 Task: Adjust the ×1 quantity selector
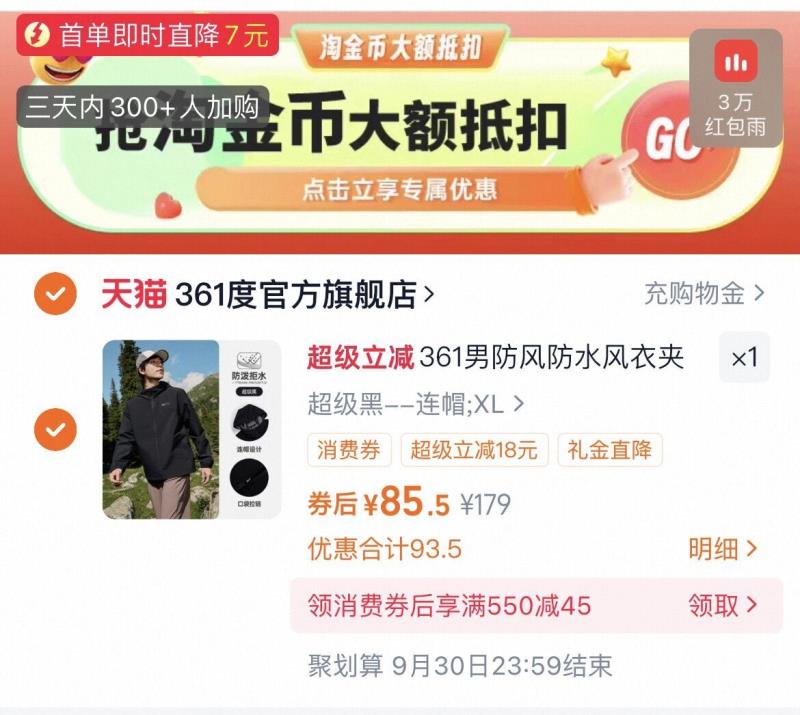pos(744,357)
